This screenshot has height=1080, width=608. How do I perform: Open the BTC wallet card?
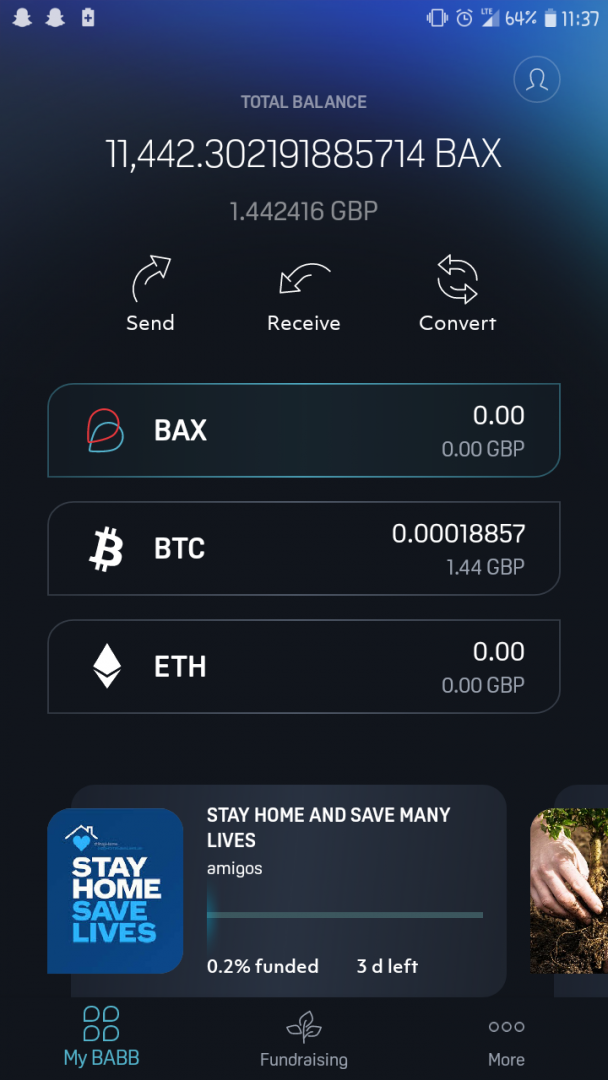pos(304,548)
